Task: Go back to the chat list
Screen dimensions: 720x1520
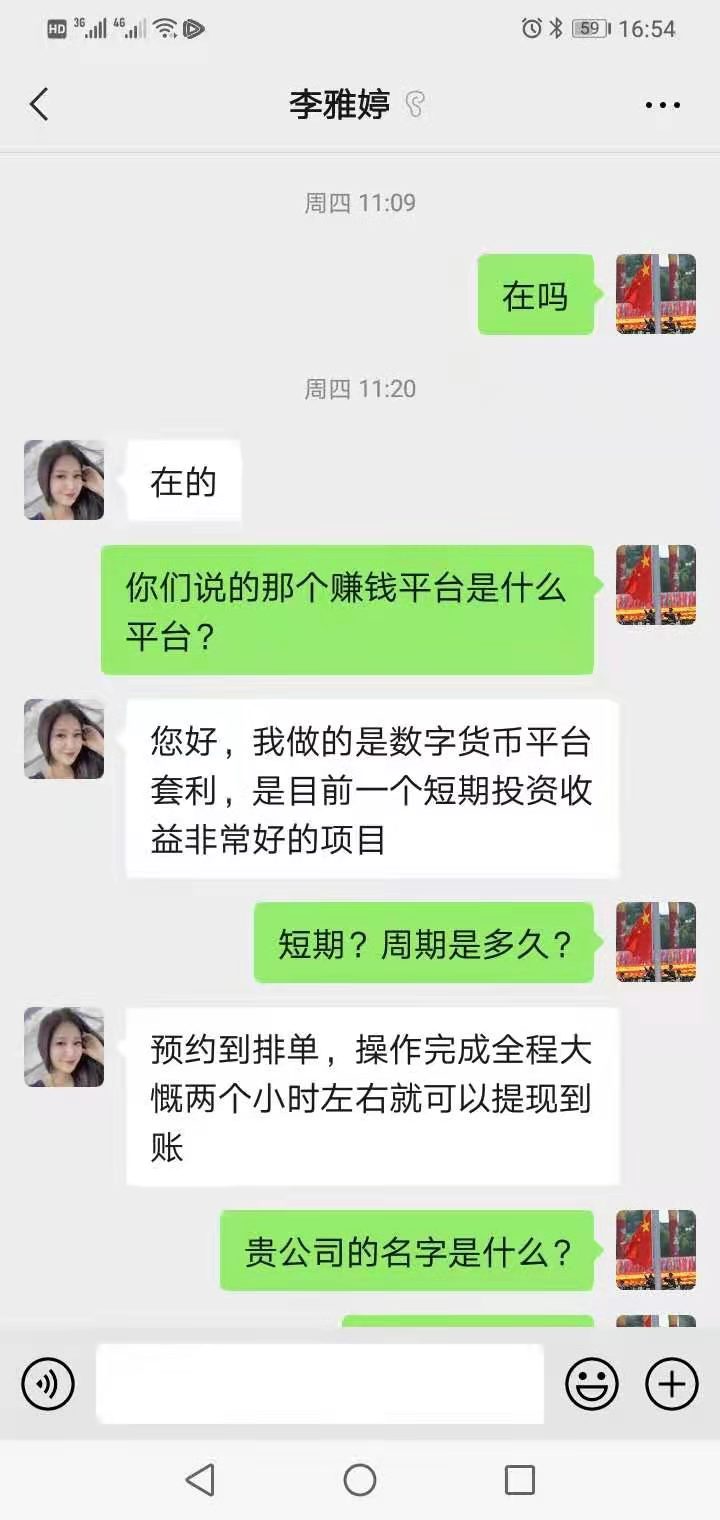Action: coord(39,104)
